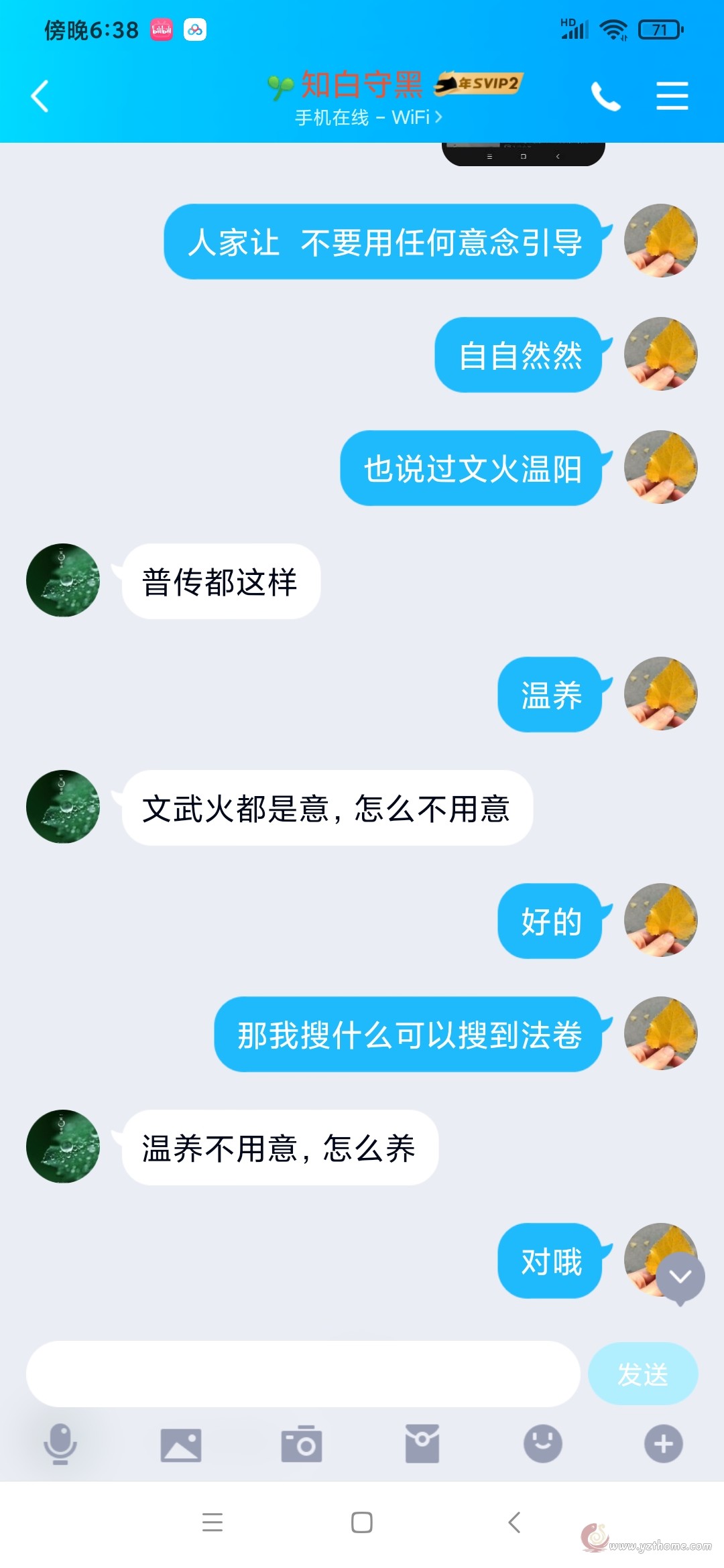
Task: Go to the system home screen
Action: [x=362, y=1522]
